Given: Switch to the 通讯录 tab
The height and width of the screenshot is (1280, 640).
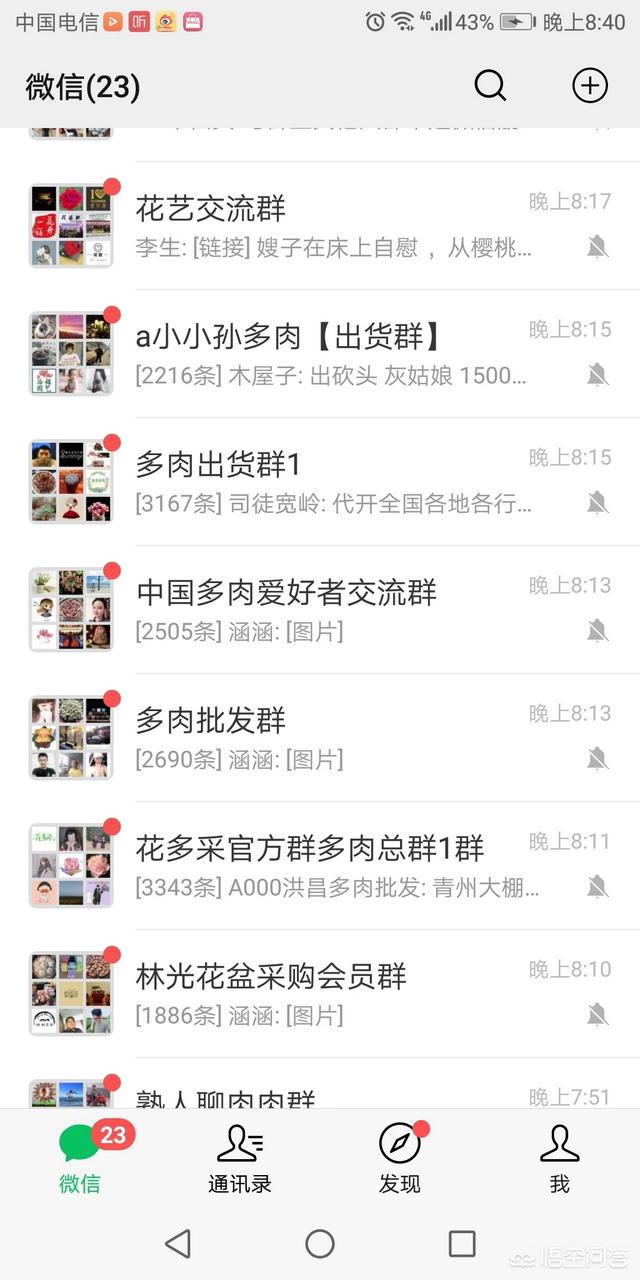Looking at the screenshot, I should [240, 1160].
